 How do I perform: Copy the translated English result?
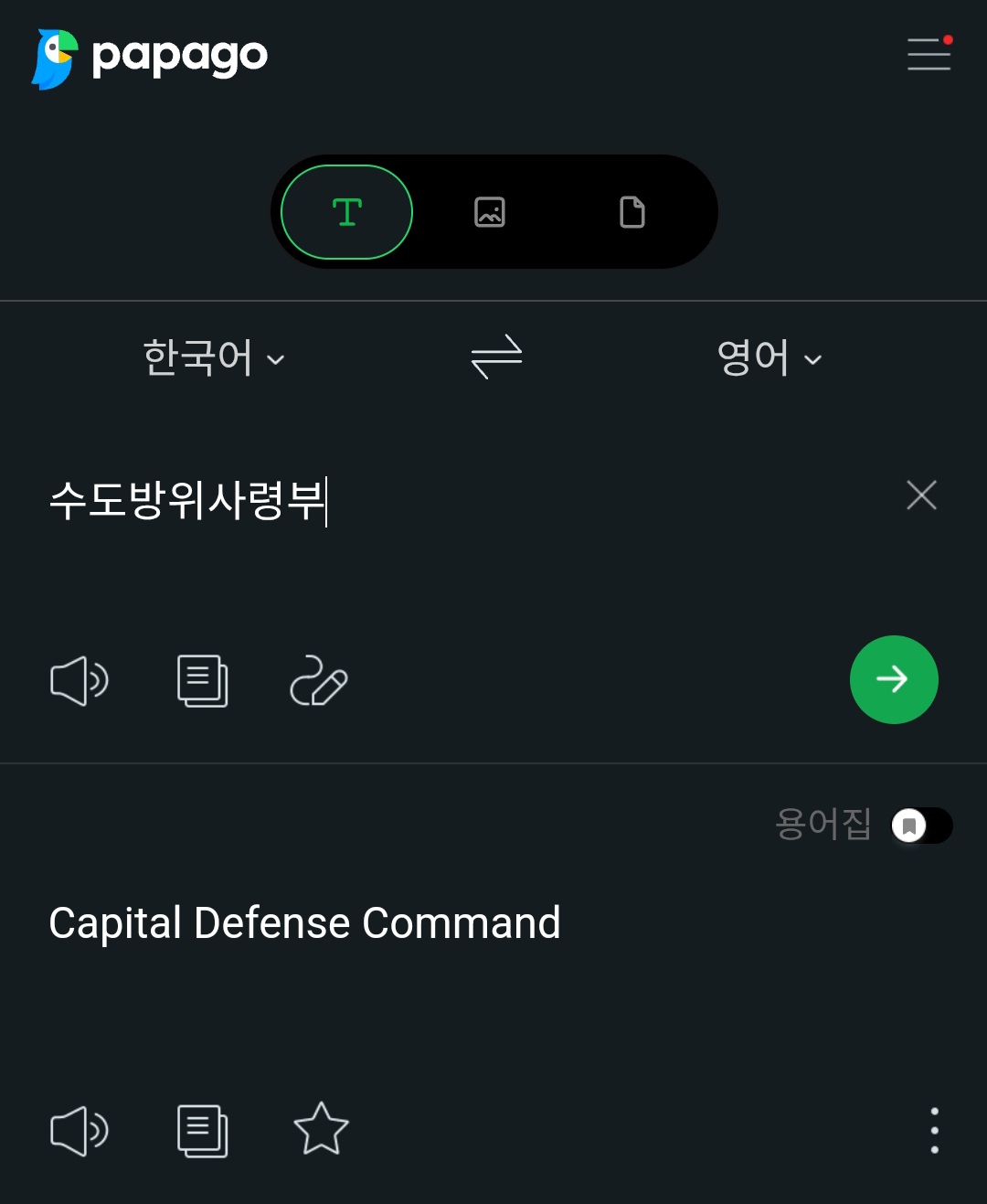tap(202, 1131)
